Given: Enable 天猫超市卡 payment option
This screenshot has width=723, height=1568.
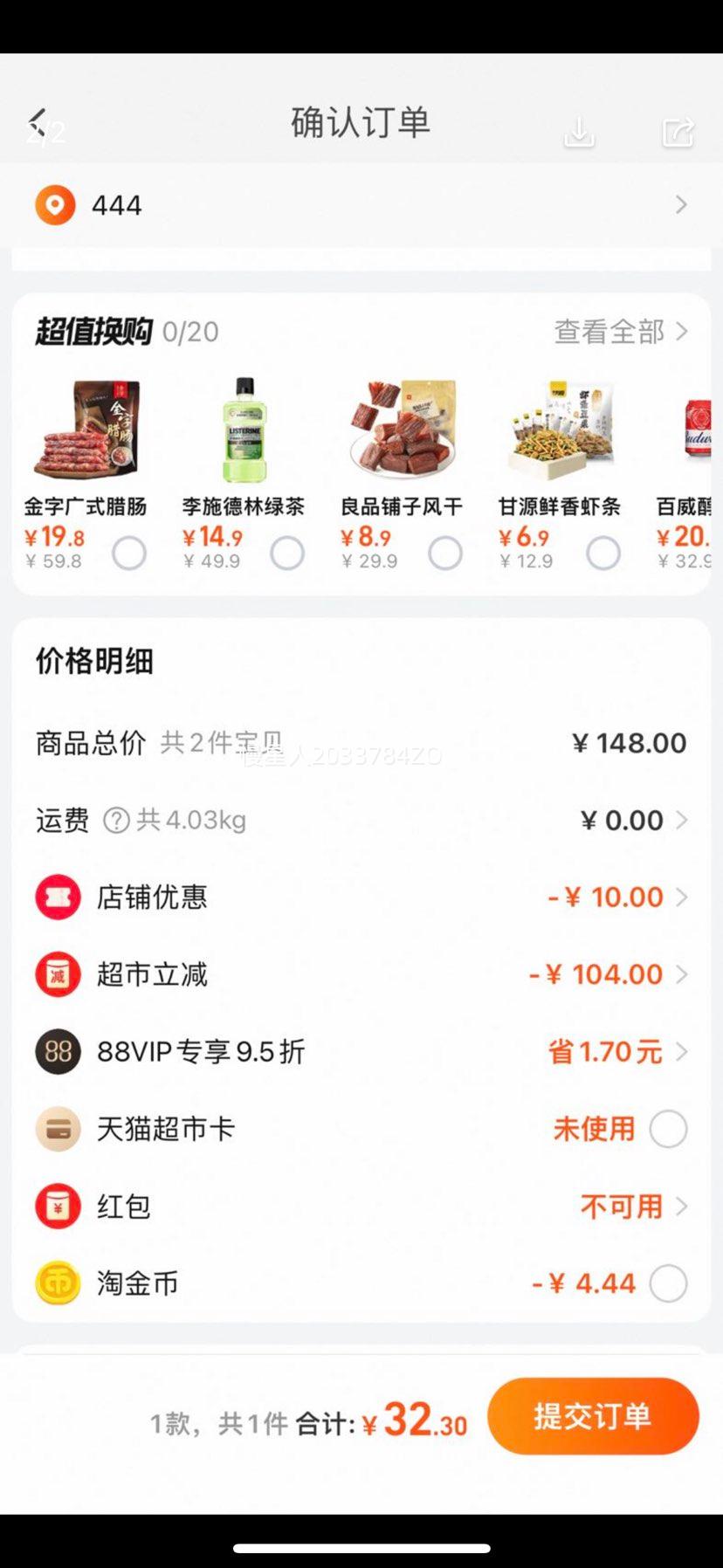Looking at the screenshot, I should click(x=668, y=1129).
